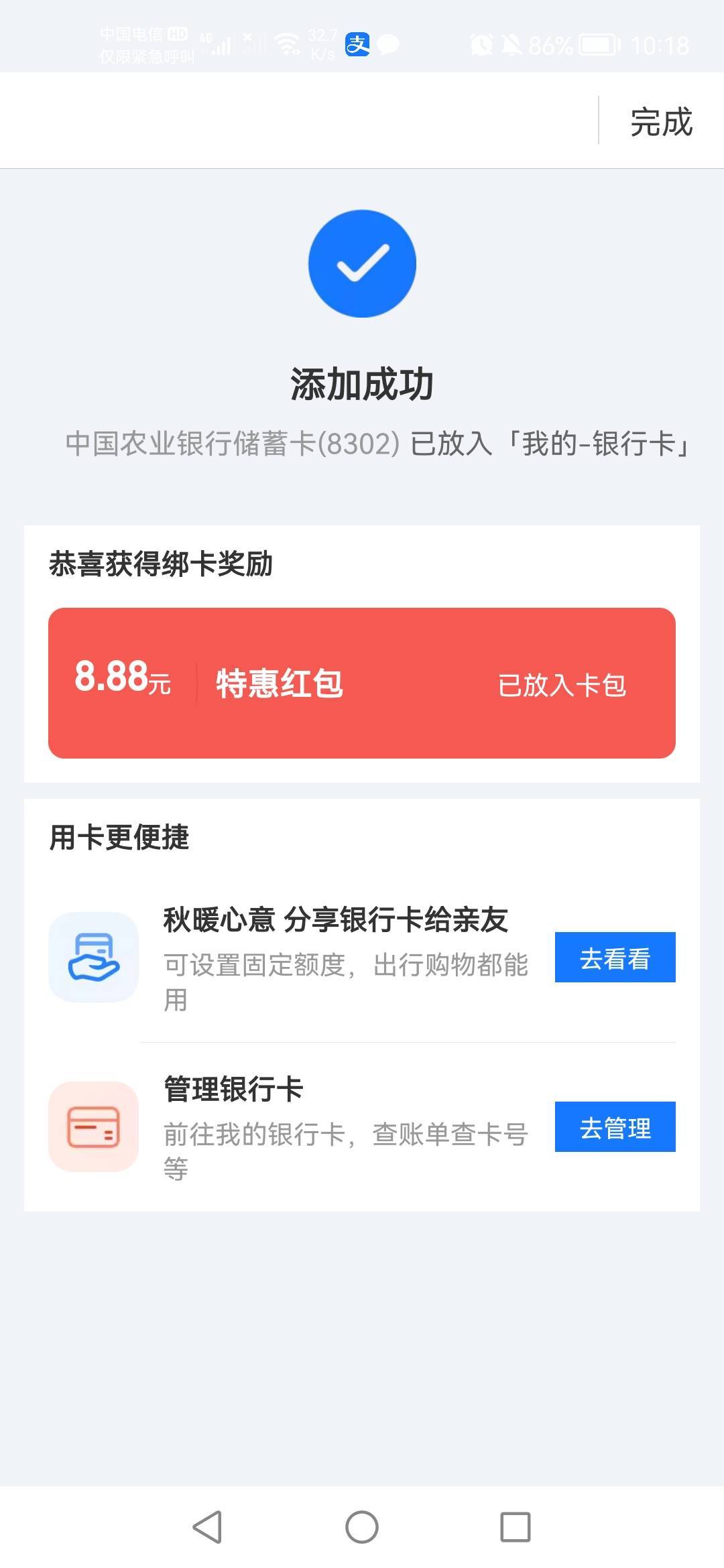This screenshot has height=1568, width=724.
Task: Tap 去管理 to manage bank cards
Action: tap(615, 1126)
